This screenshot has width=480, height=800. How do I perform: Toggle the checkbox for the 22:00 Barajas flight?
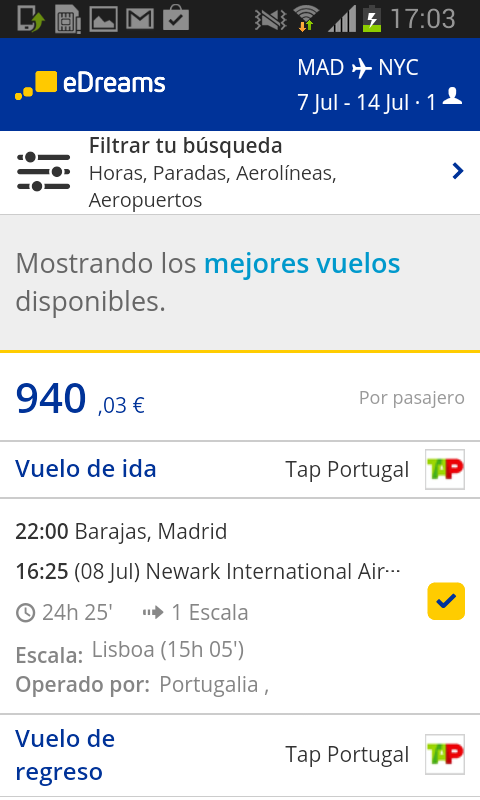coord(446,601)
